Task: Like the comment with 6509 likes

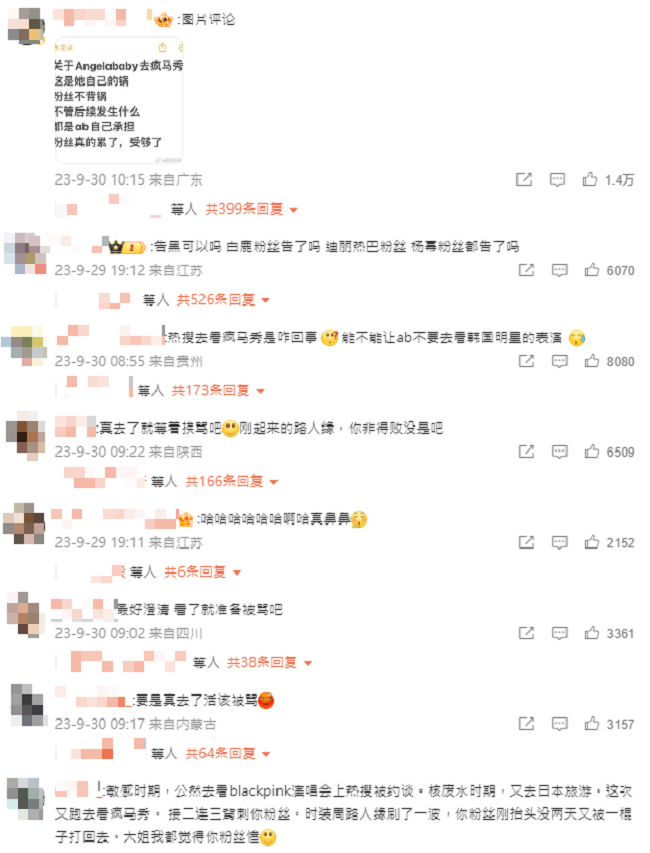Action: pyautogui.click(x=592, y=452)
